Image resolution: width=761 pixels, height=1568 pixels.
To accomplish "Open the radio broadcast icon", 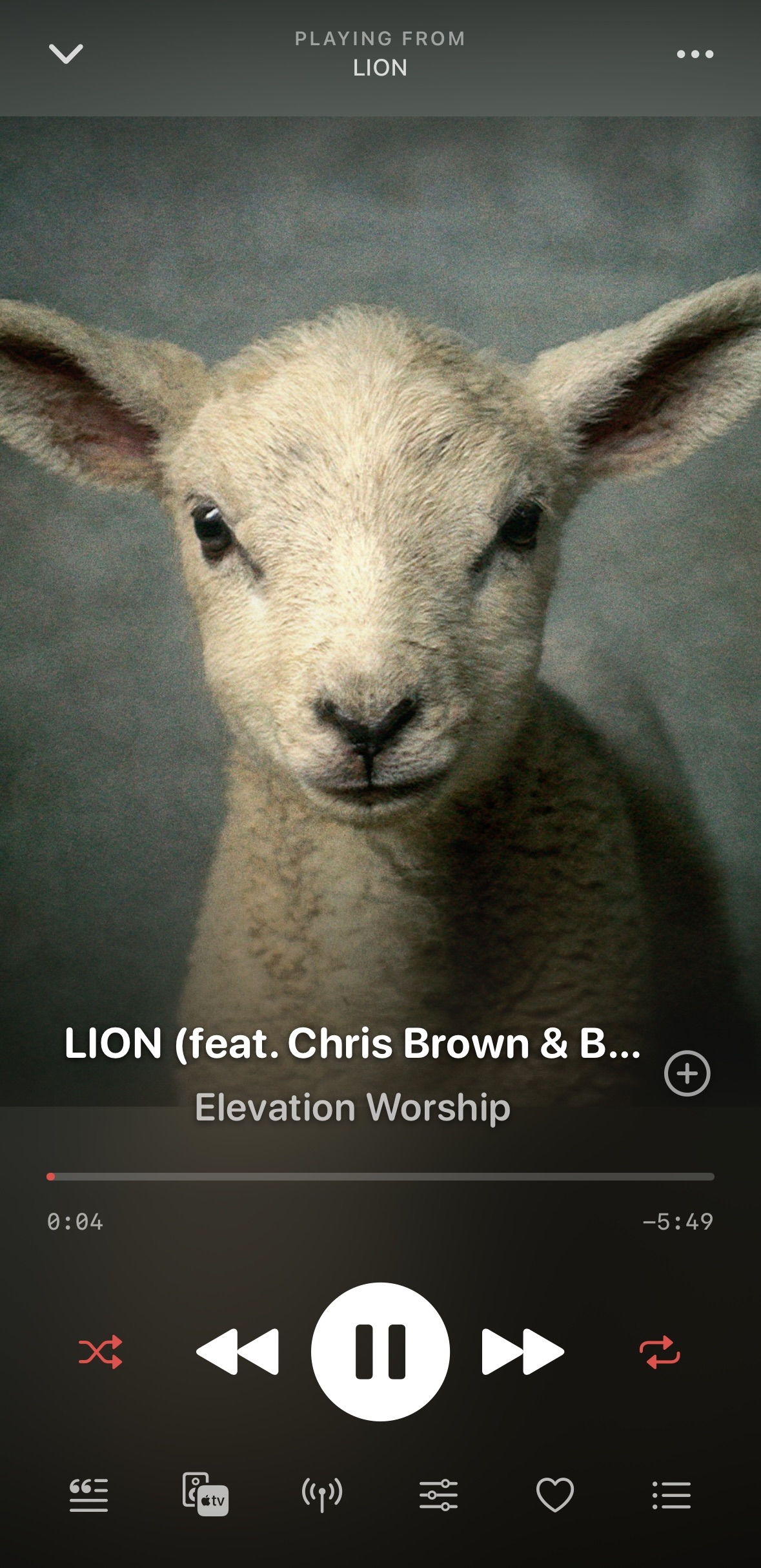I will (x=322, y=1494).
